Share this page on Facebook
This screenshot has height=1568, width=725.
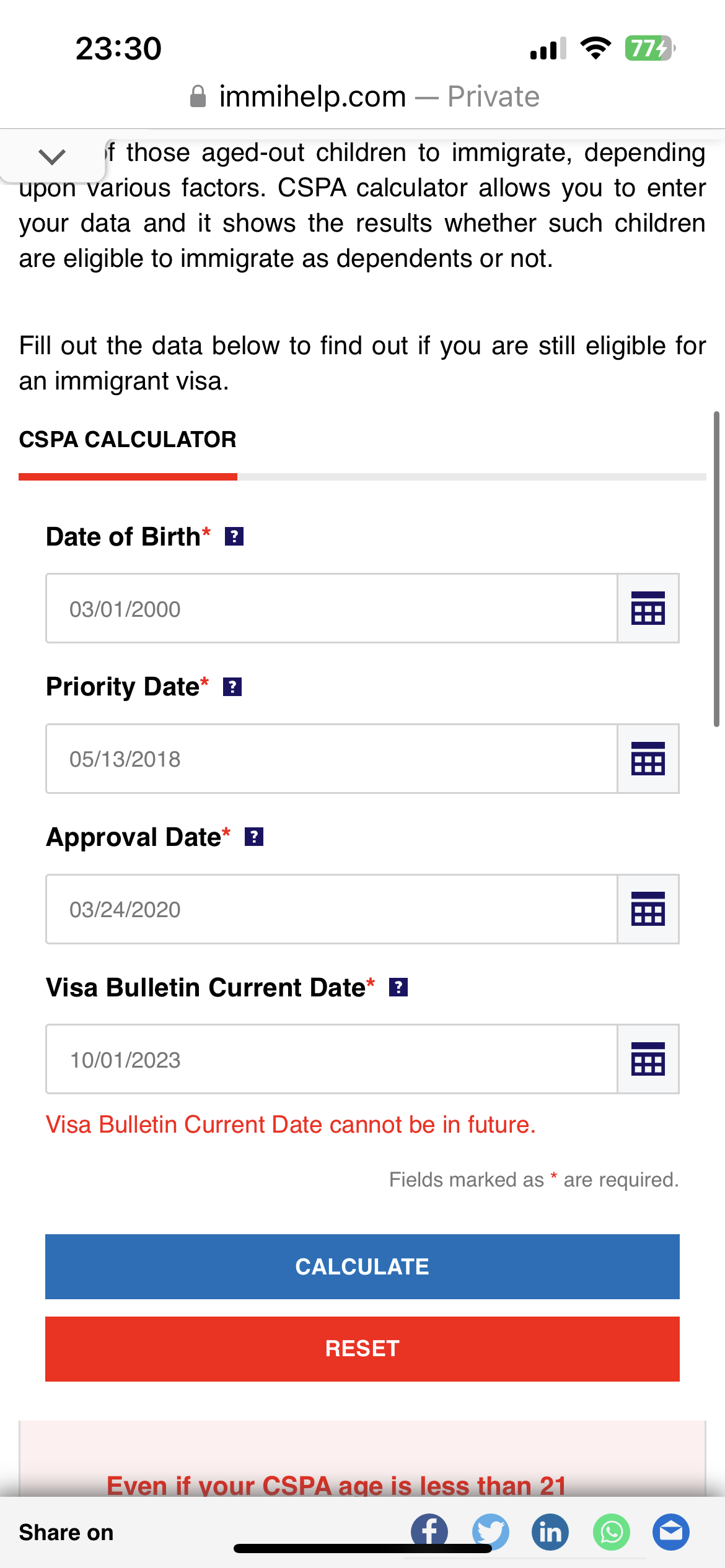(x=429, y=1532)
